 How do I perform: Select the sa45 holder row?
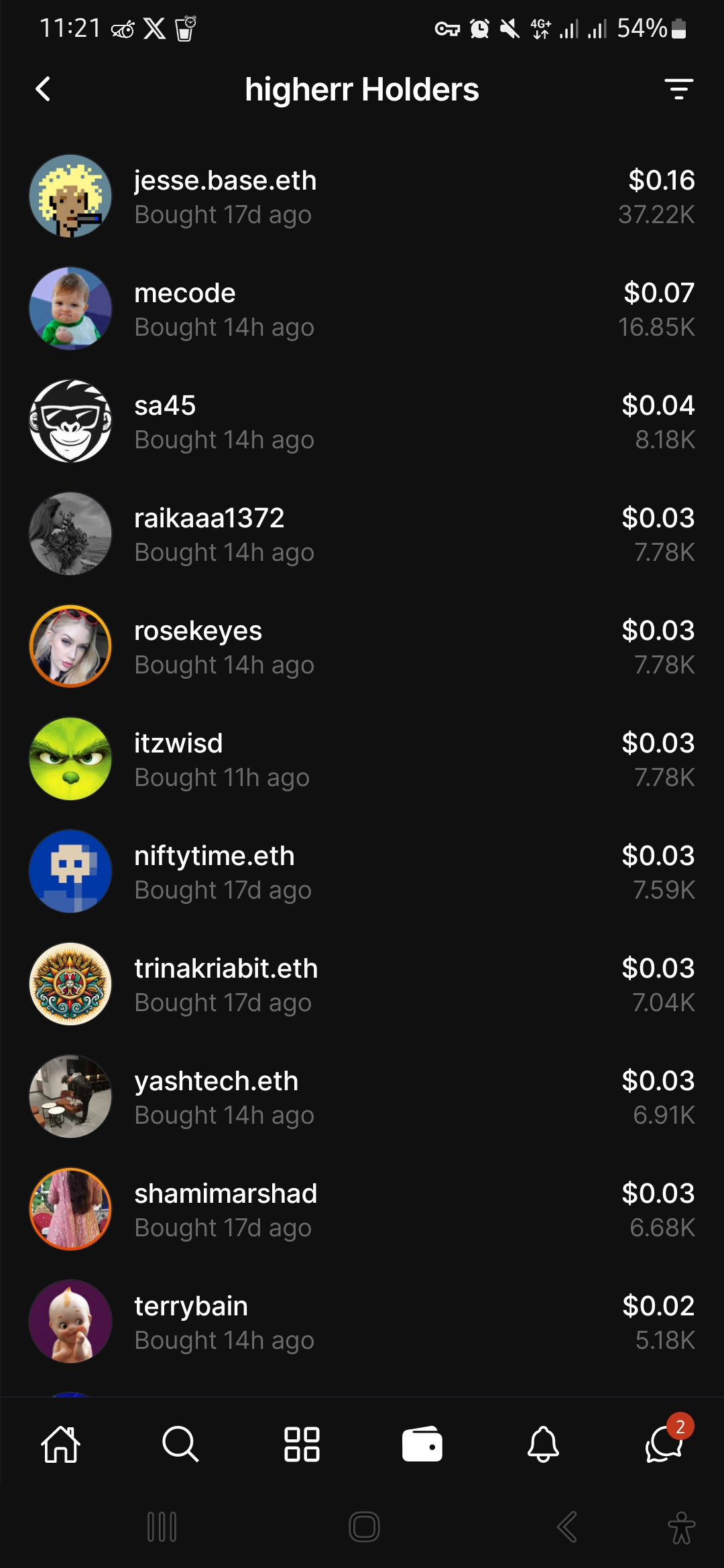pos(362,421)
